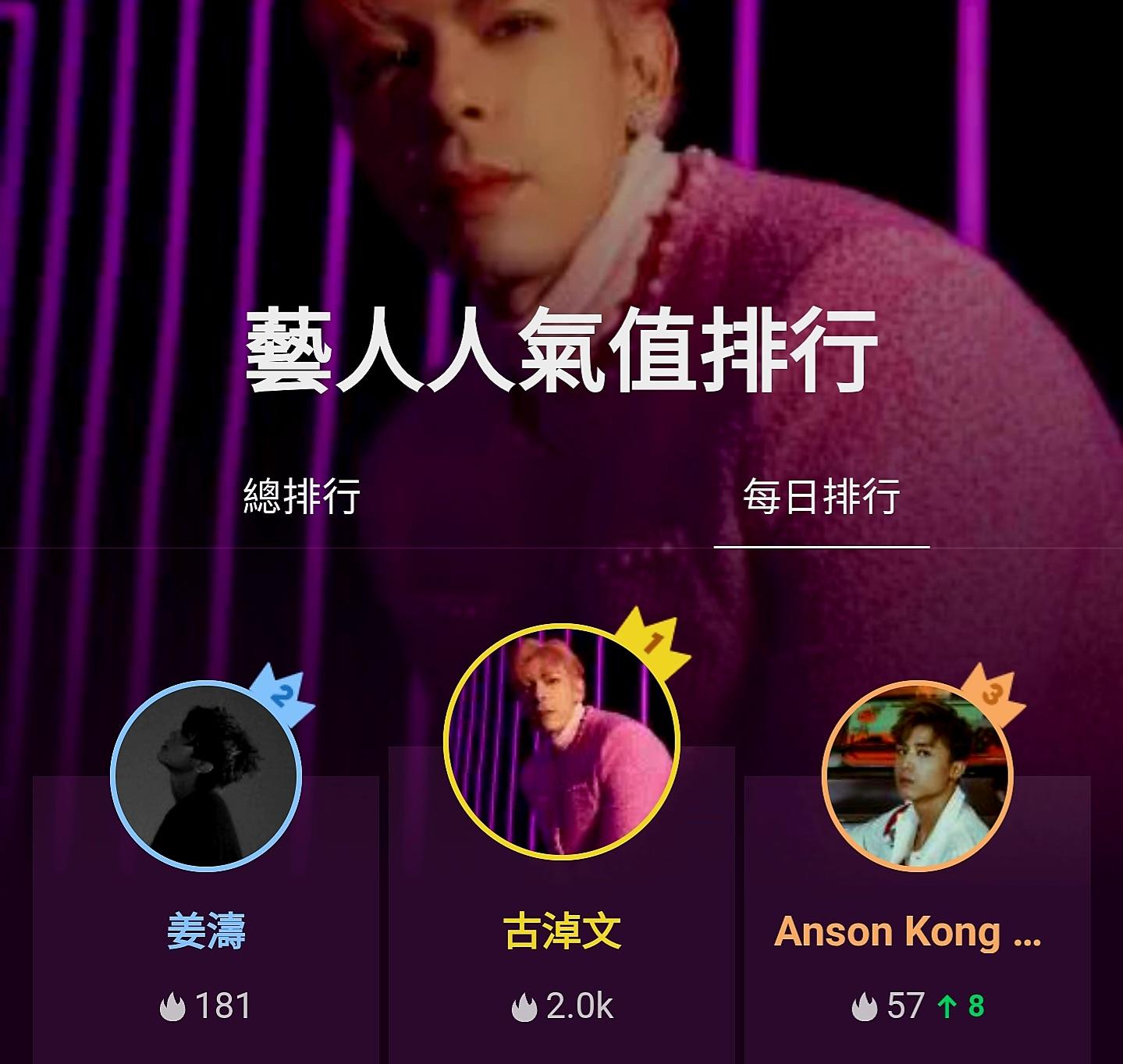The width and height of the screenshot is (1123, 1064).
Task: Switch to the 總排行 tab
Action: 302,496
